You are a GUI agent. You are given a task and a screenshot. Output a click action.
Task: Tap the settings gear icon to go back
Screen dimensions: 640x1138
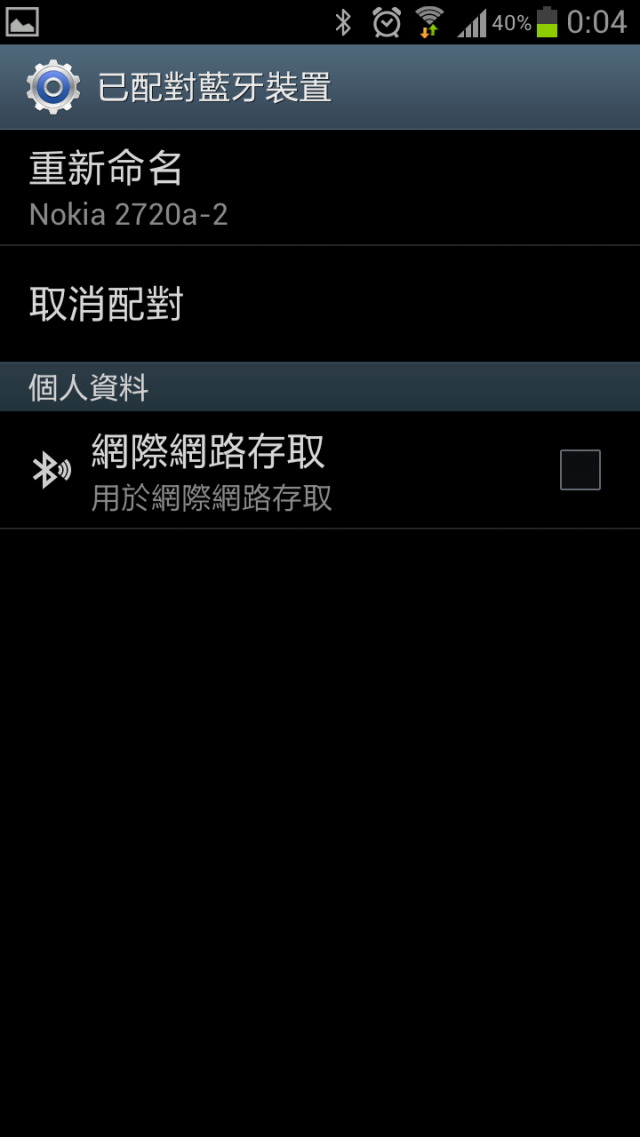52,88
